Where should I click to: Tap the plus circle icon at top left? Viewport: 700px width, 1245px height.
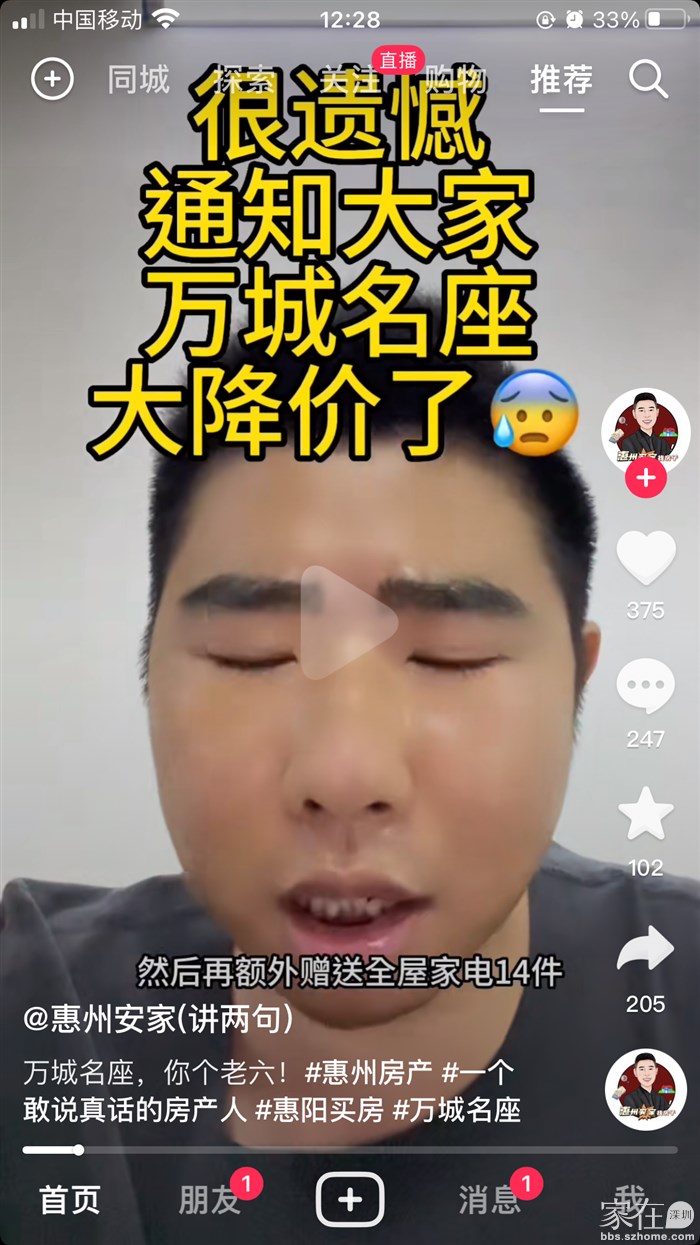[x=53, y=79]
